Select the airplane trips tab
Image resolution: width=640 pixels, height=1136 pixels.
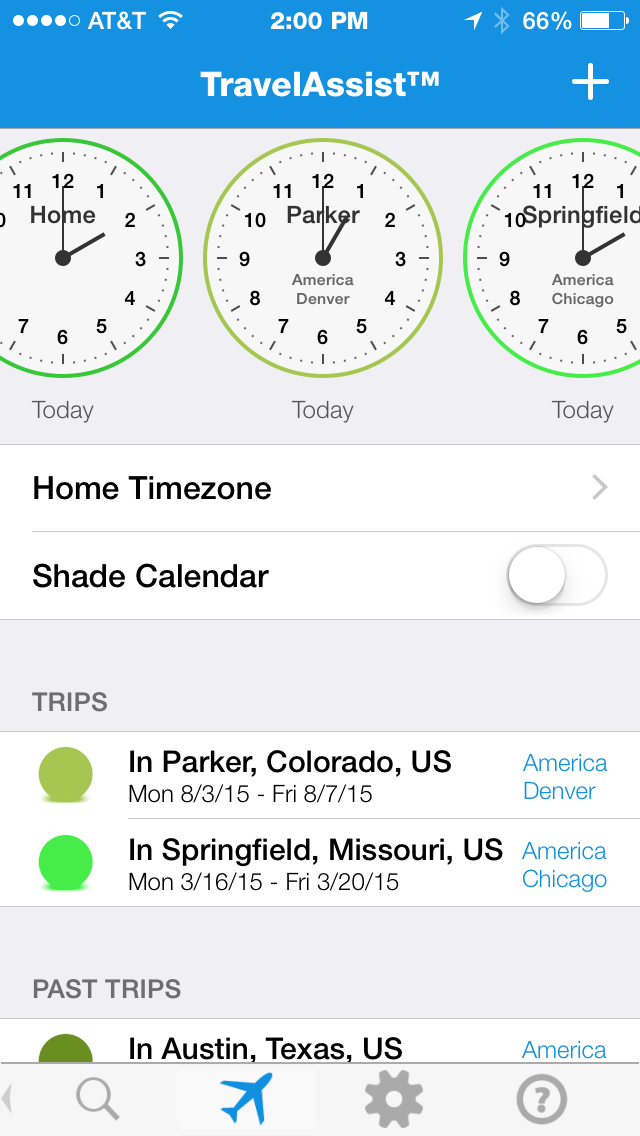pyautogui.click(x=246, y=1100)
